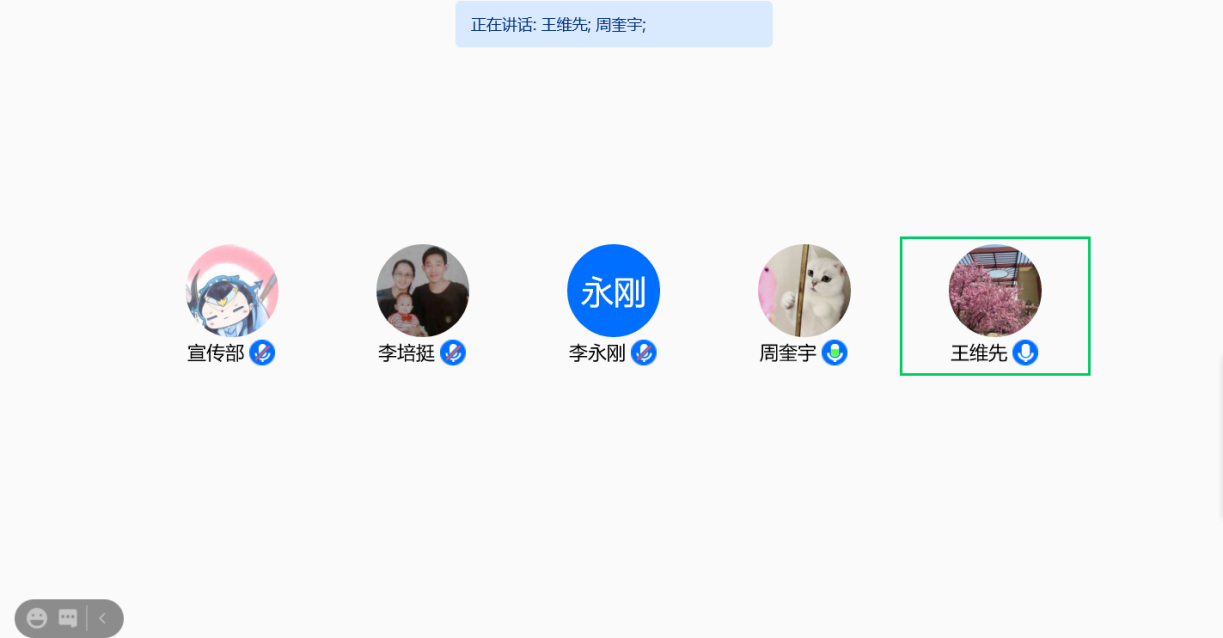This screenshot has height=638, width=1223.
Task: Collapse the floating toolbar arrow
Action: pos(102,618)
